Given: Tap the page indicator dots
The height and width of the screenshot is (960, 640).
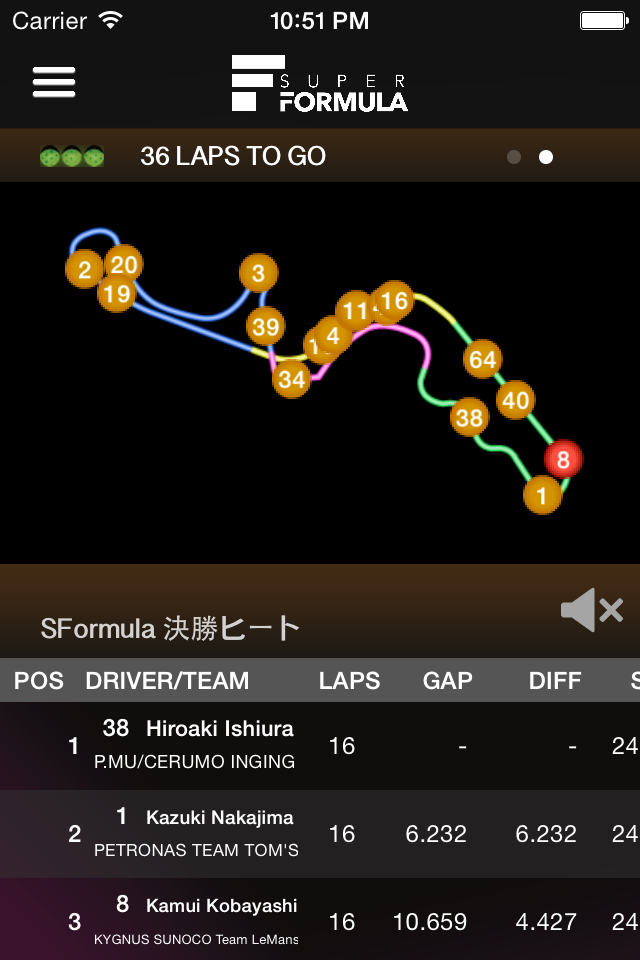Looking at the screenshot, I should pos(530,157).
